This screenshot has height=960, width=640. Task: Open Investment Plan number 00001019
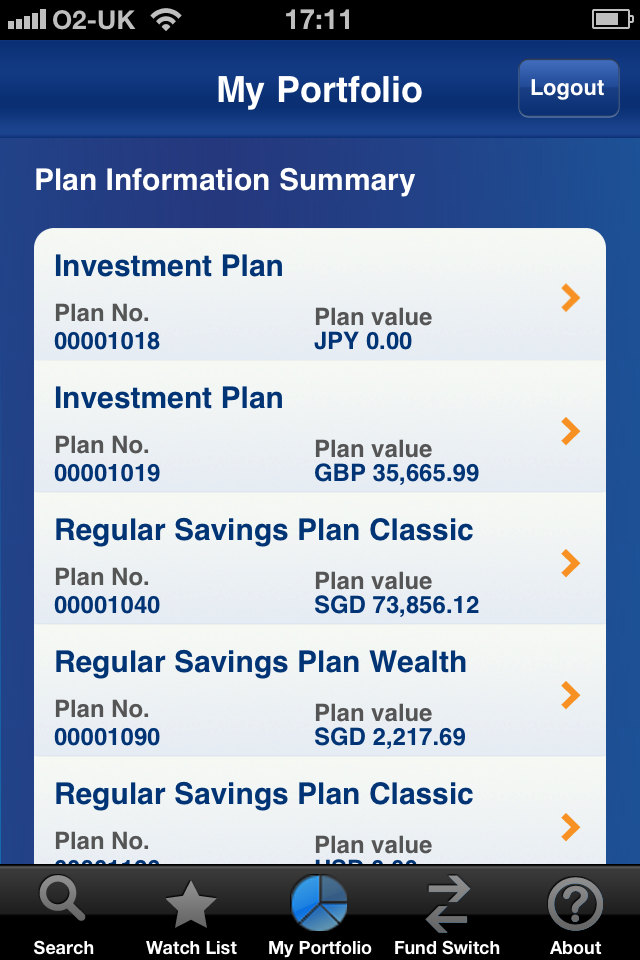point(320,428)
